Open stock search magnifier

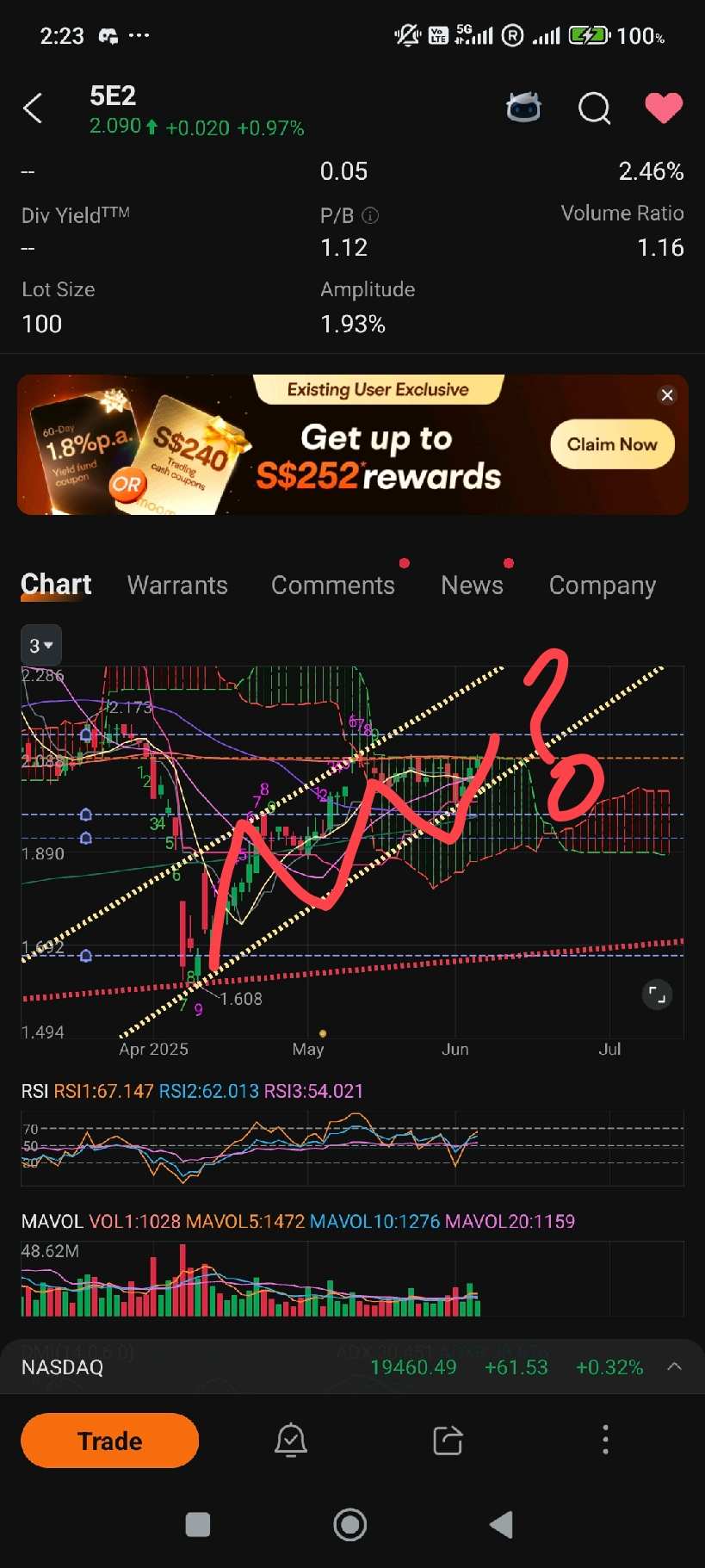point(594,108)
